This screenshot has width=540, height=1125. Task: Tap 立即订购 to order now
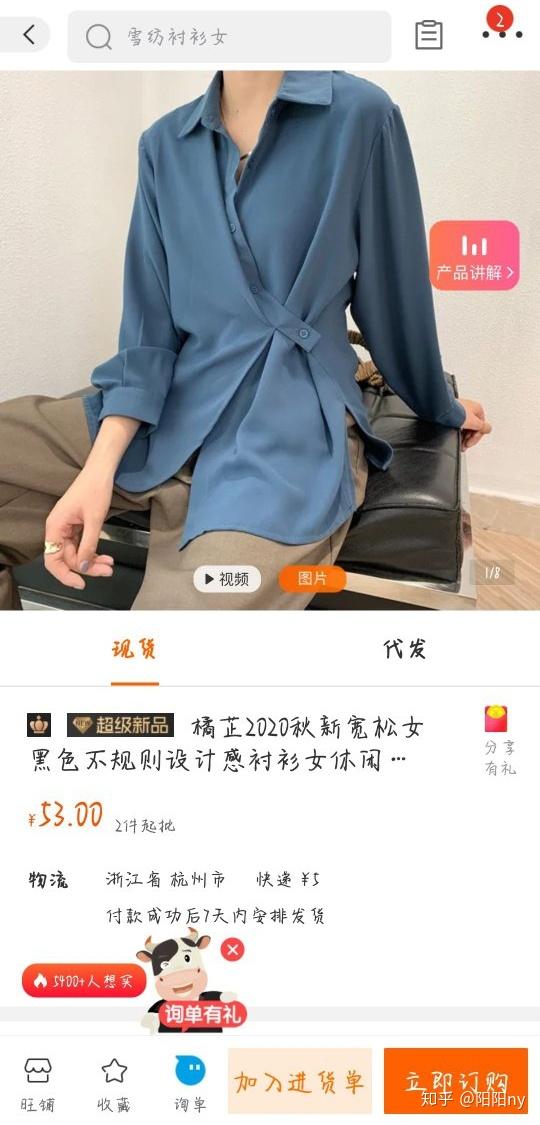[456, 1081]
